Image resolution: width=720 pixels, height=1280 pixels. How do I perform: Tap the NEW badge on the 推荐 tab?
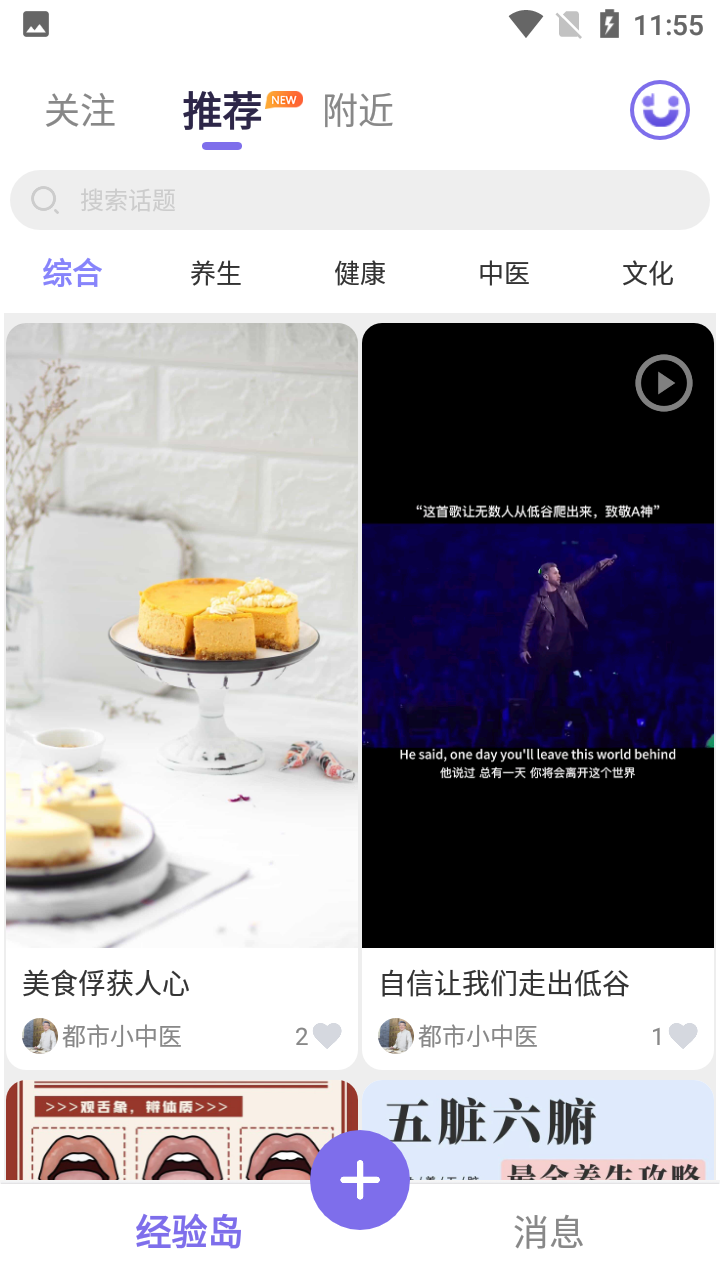click(283, 99)
